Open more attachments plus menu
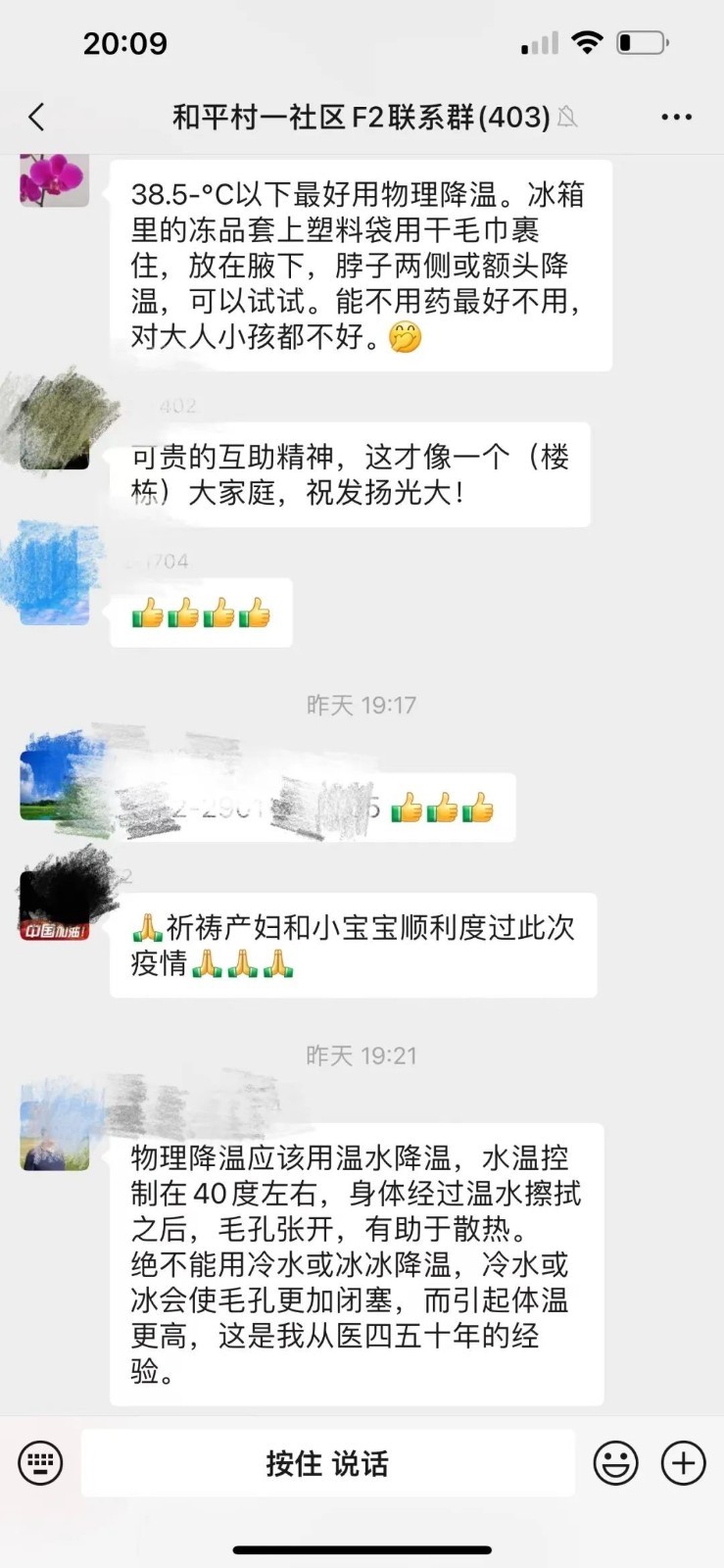The image size is (724, 1568). pyautogui.click(x=683, y=1463)
